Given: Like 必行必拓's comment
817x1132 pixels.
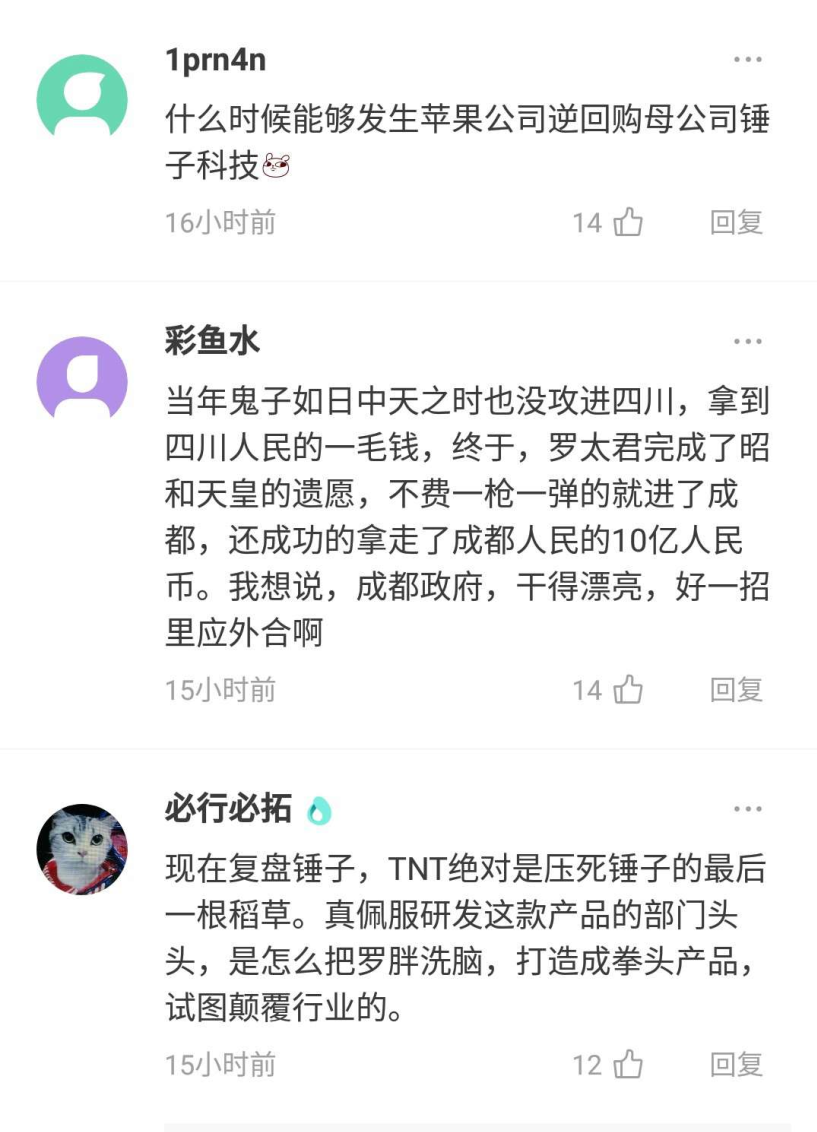Looking at the screenshot, I should (628, 1064).
